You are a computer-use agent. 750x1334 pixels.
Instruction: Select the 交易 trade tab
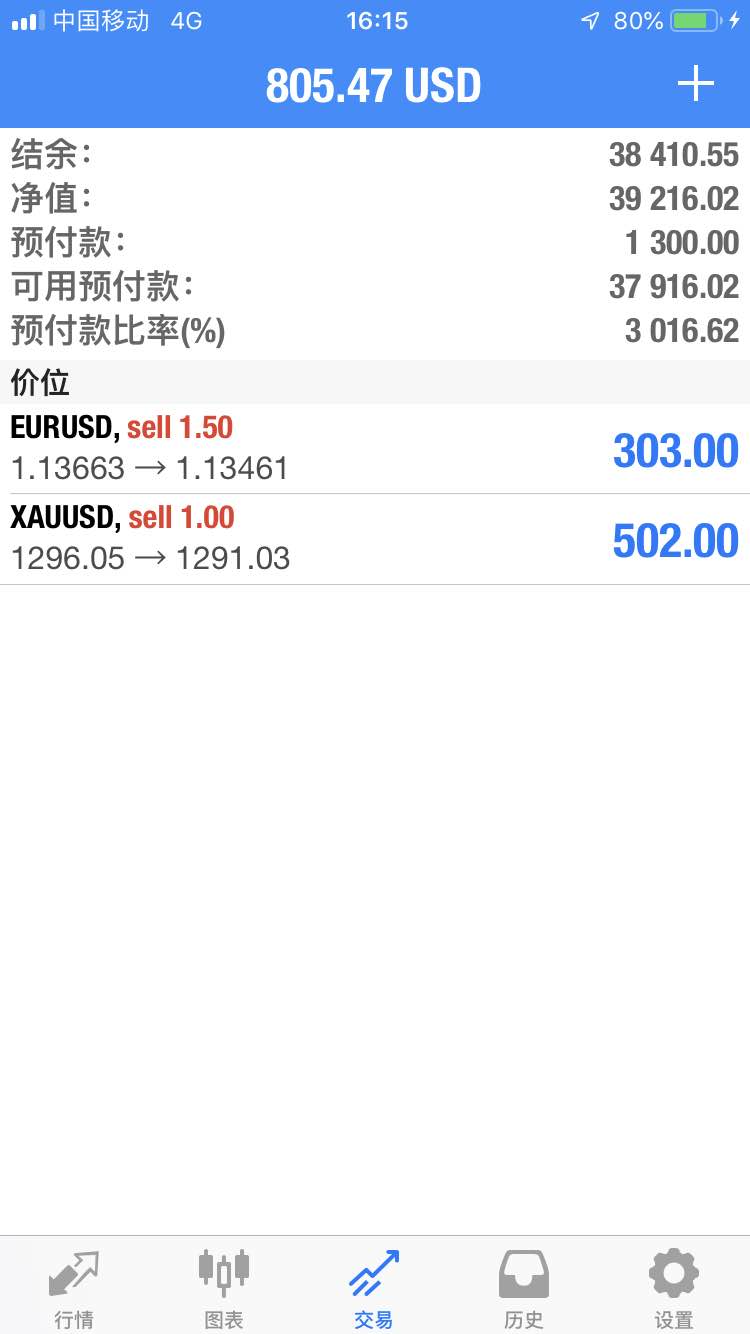point(374,1288)
